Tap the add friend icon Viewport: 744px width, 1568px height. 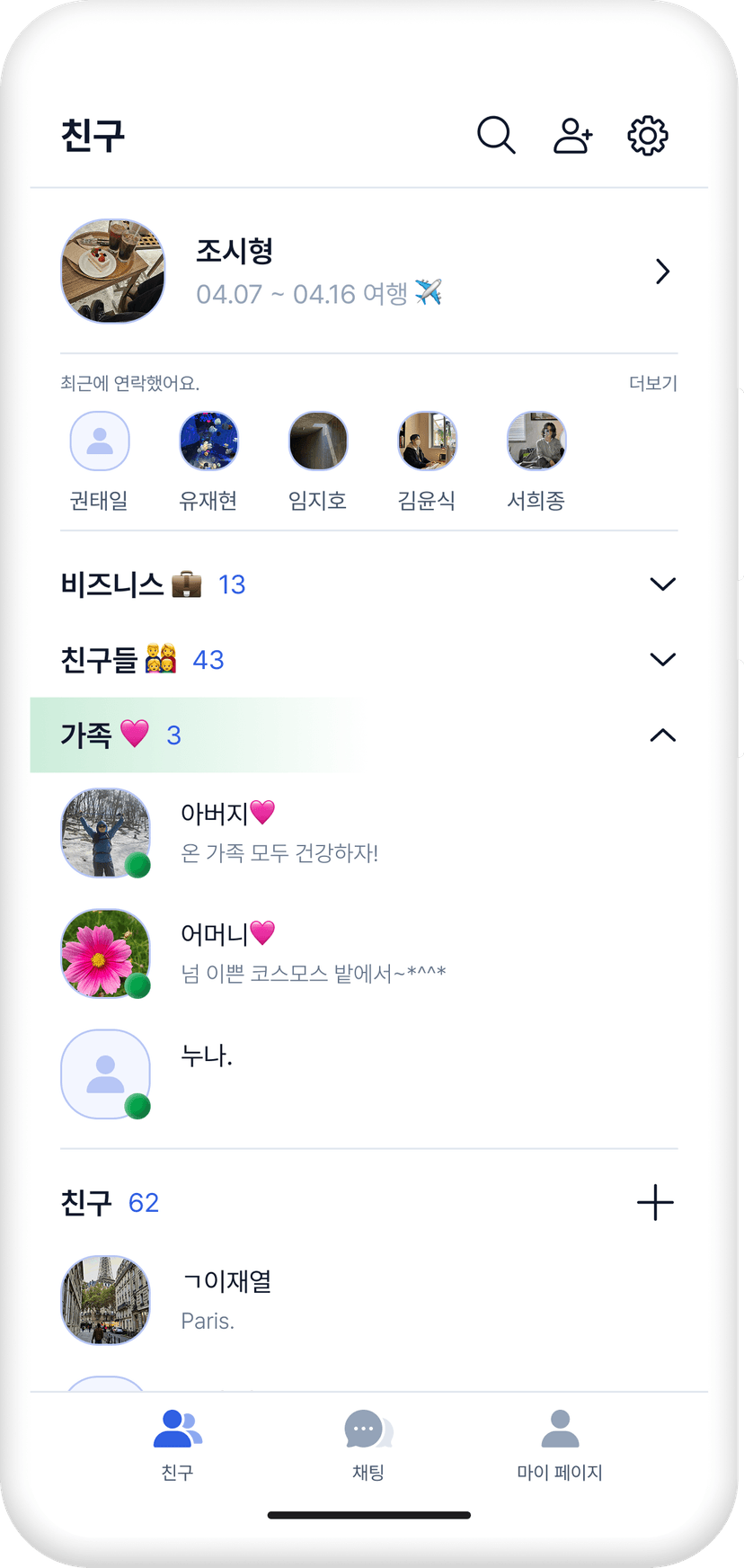click(x=572, y=136)
